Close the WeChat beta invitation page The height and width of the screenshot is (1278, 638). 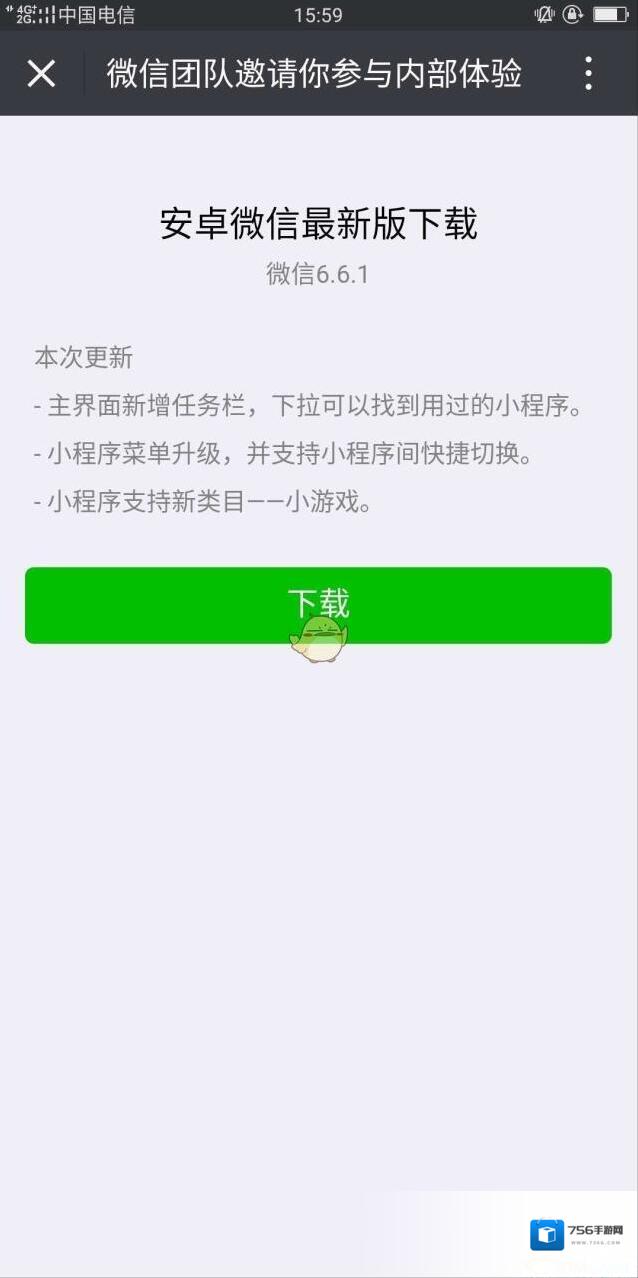tap(41, 73)
